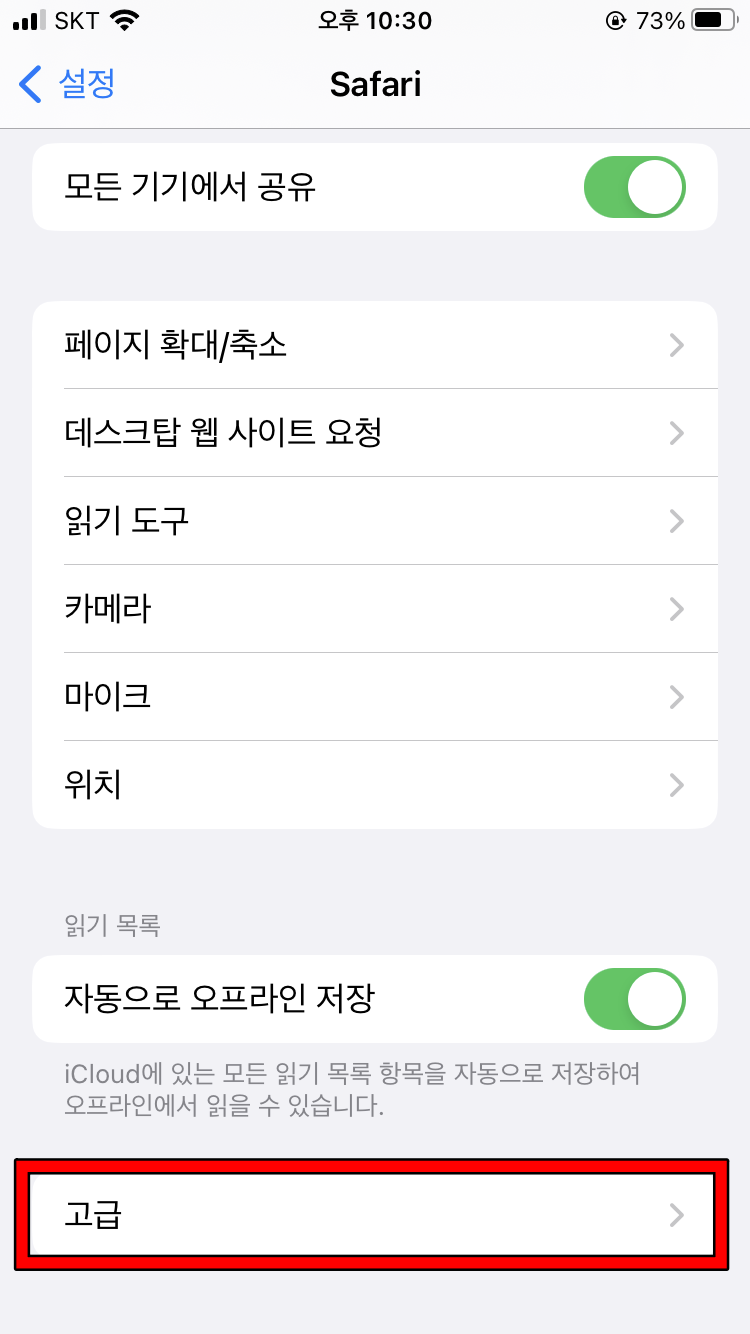Open 위치 permissions

coord(375,785)
